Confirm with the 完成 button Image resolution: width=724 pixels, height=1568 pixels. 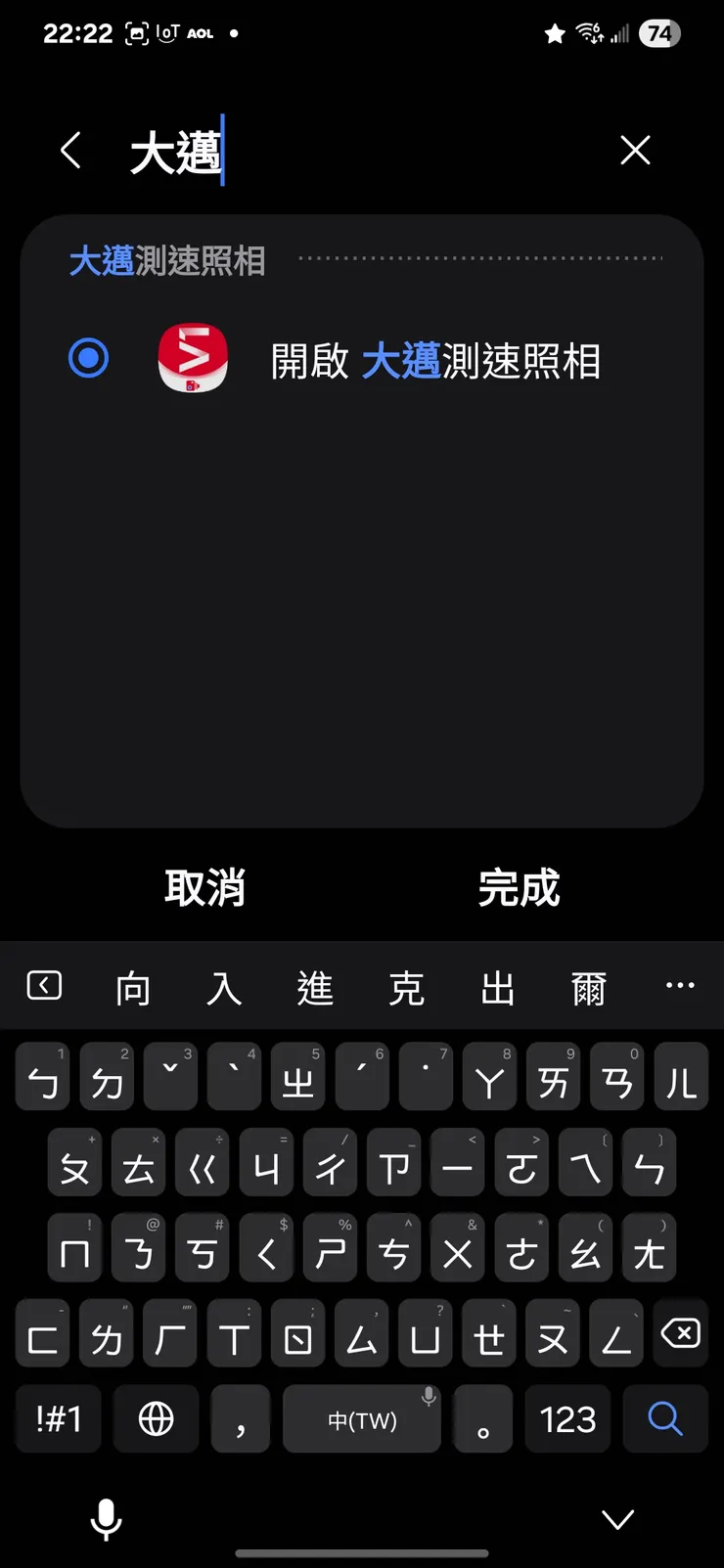pos(520,889)
